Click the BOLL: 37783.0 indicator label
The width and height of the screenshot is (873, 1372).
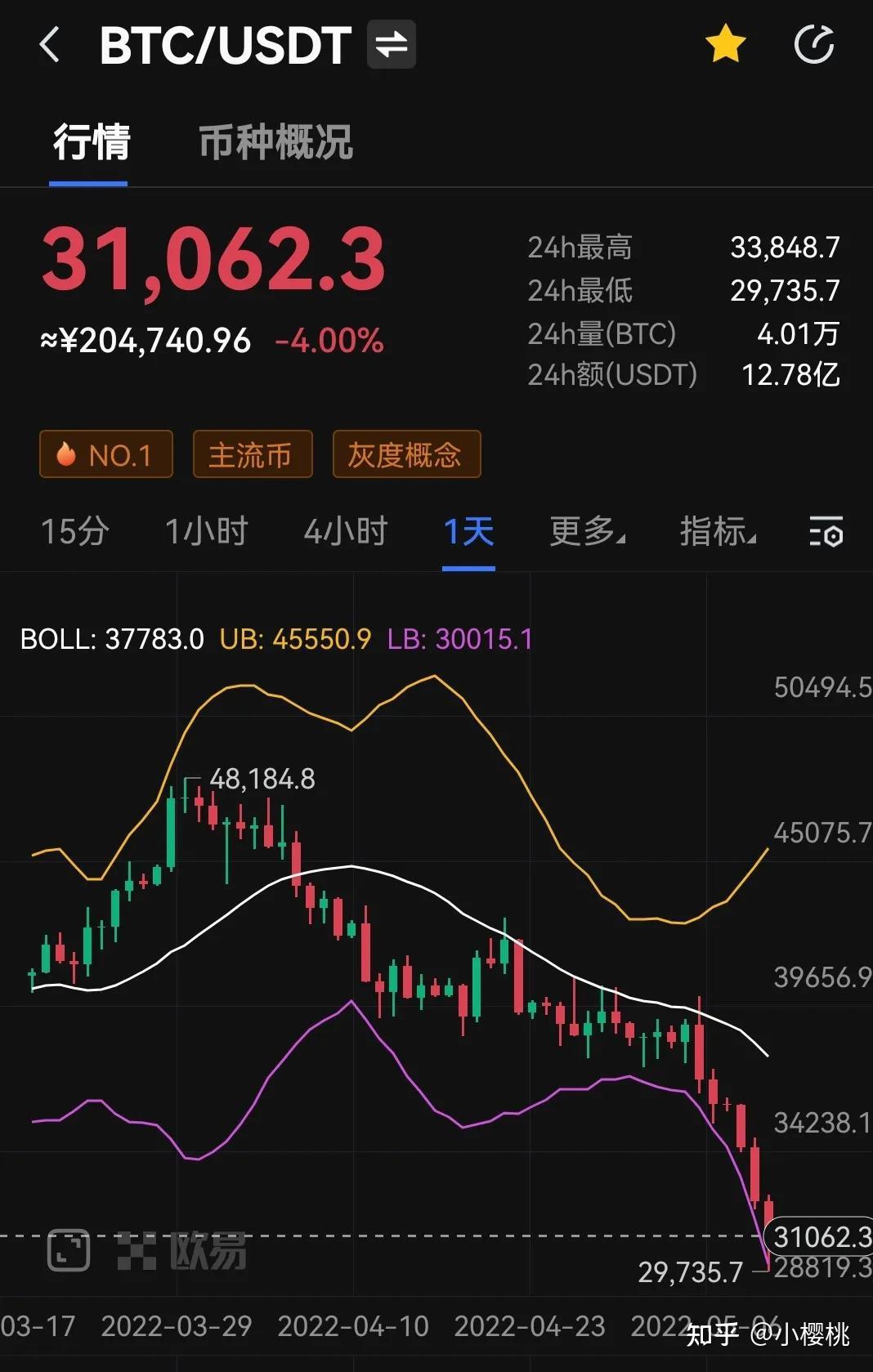[x=112, y=640]
